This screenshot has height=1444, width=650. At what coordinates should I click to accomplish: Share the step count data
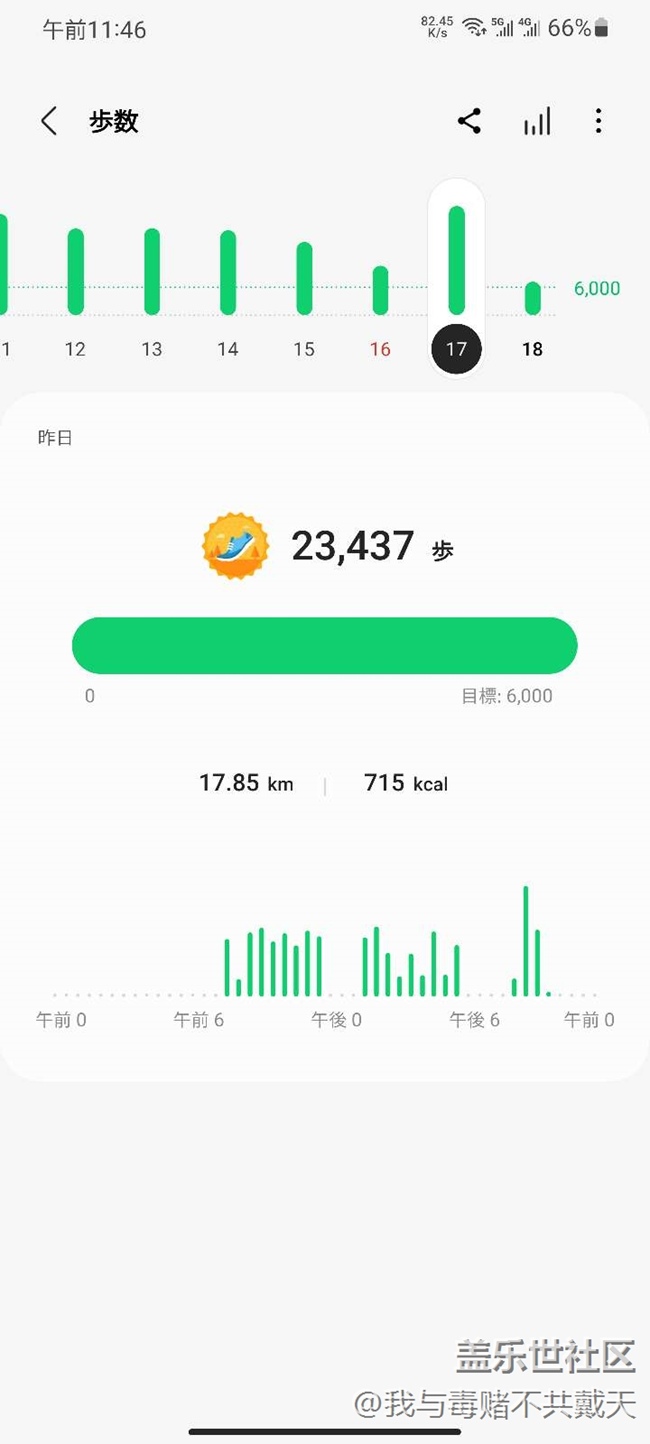(469, 122)
